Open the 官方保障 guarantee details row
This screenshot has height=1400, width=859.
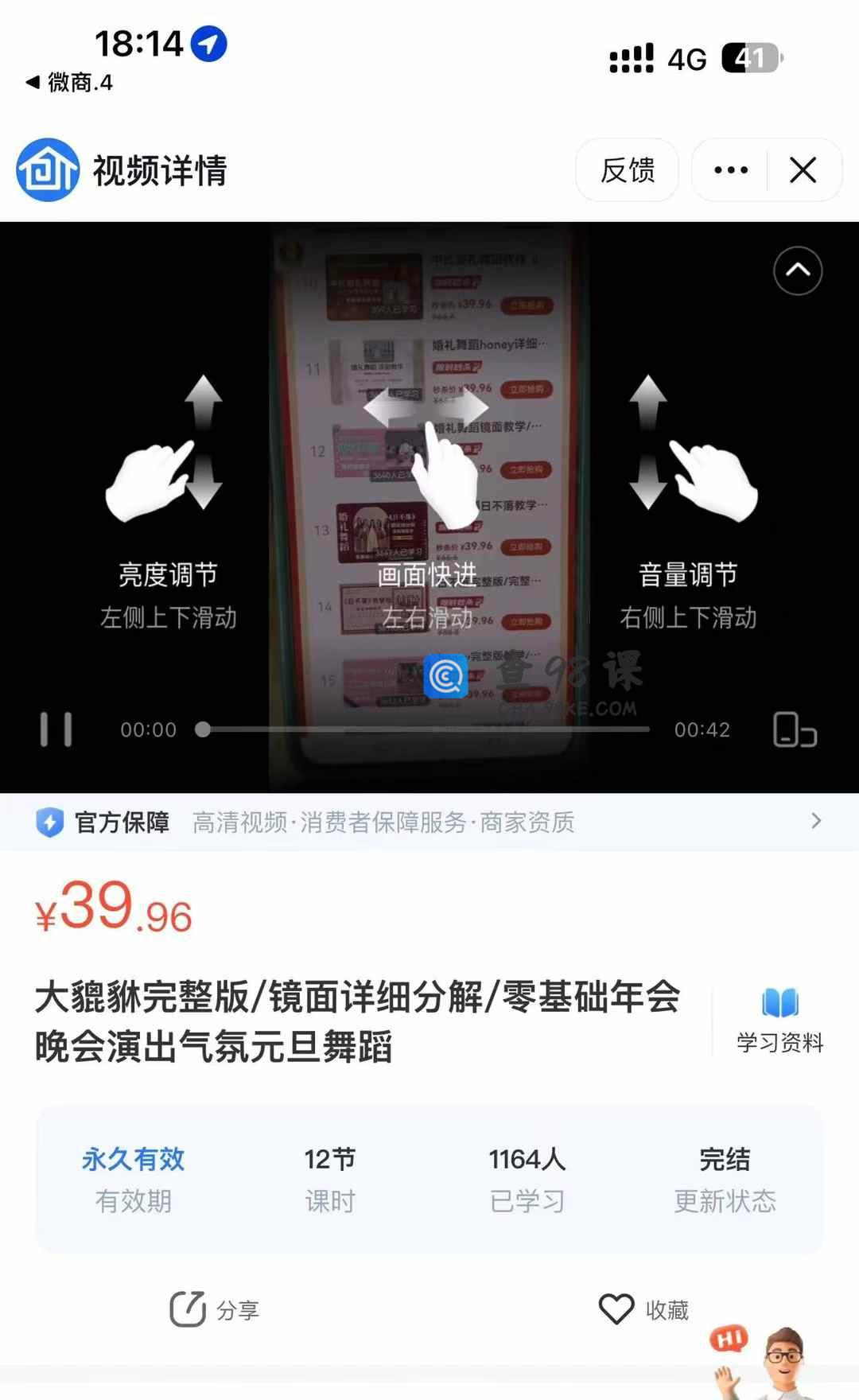429,822
